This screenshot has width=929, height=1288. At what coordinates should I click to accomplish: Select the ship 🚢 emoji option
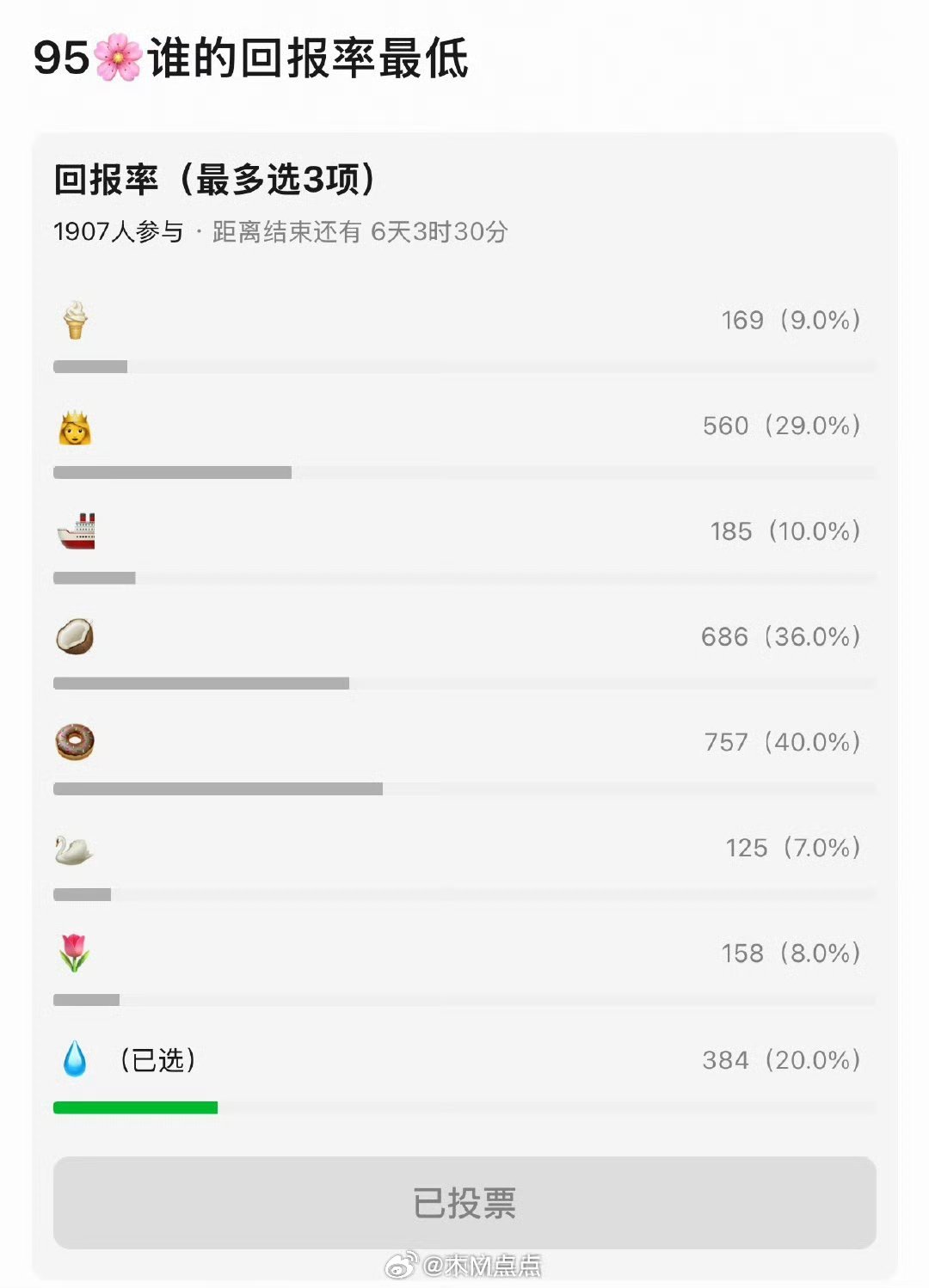point(76,531)
